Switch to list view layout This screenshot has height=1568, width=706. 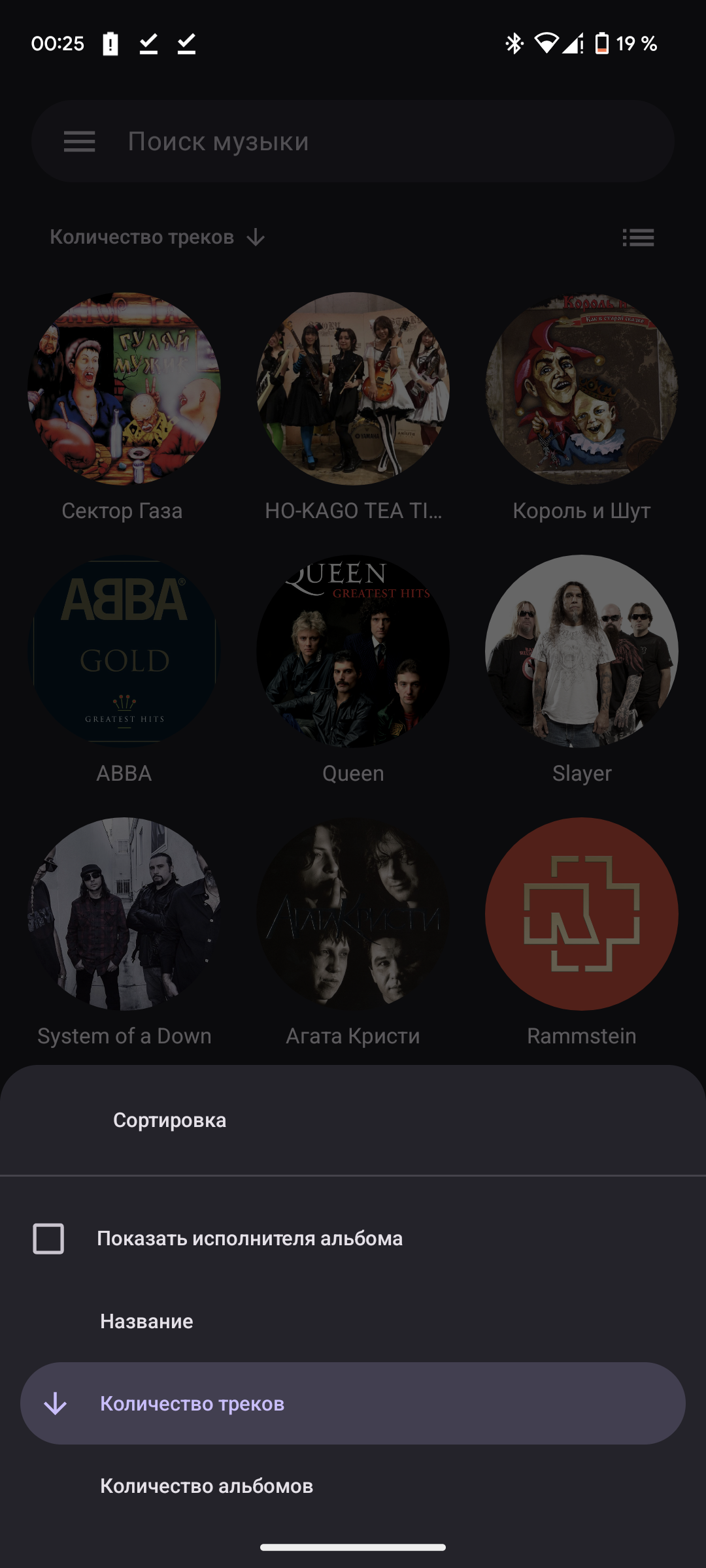638,237
